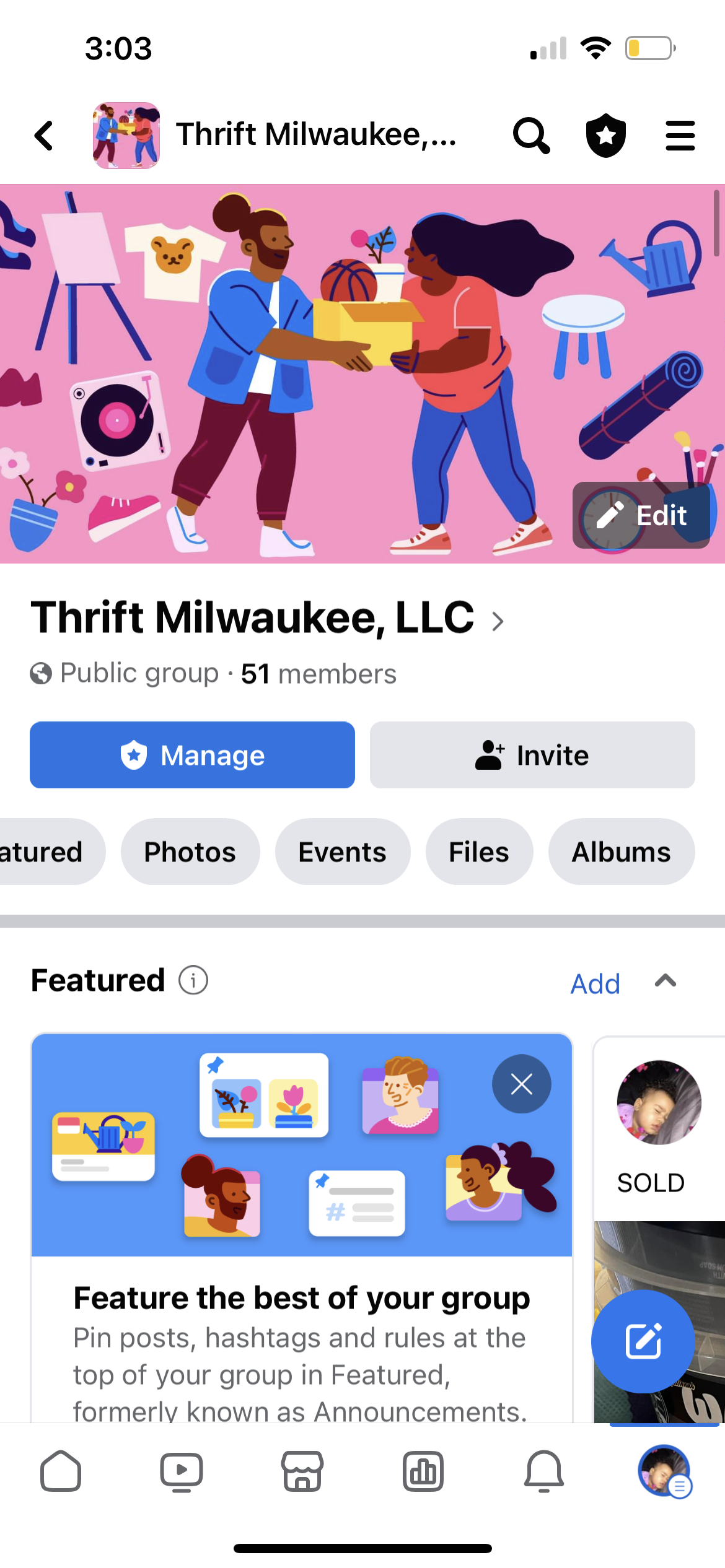Go back using the arrow
This screenshot has height=1568, width=725.
coord(44,136)
